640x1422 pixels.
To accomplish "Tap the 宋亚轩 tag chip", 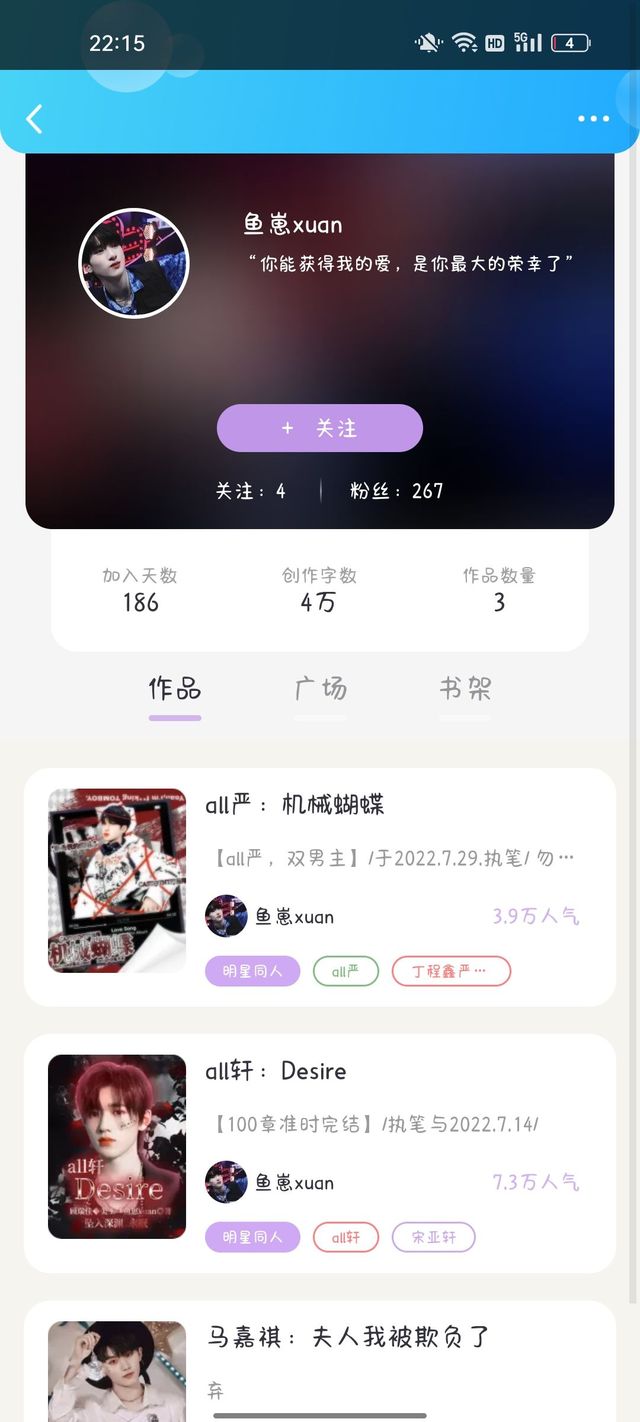I will (433, 1237).
